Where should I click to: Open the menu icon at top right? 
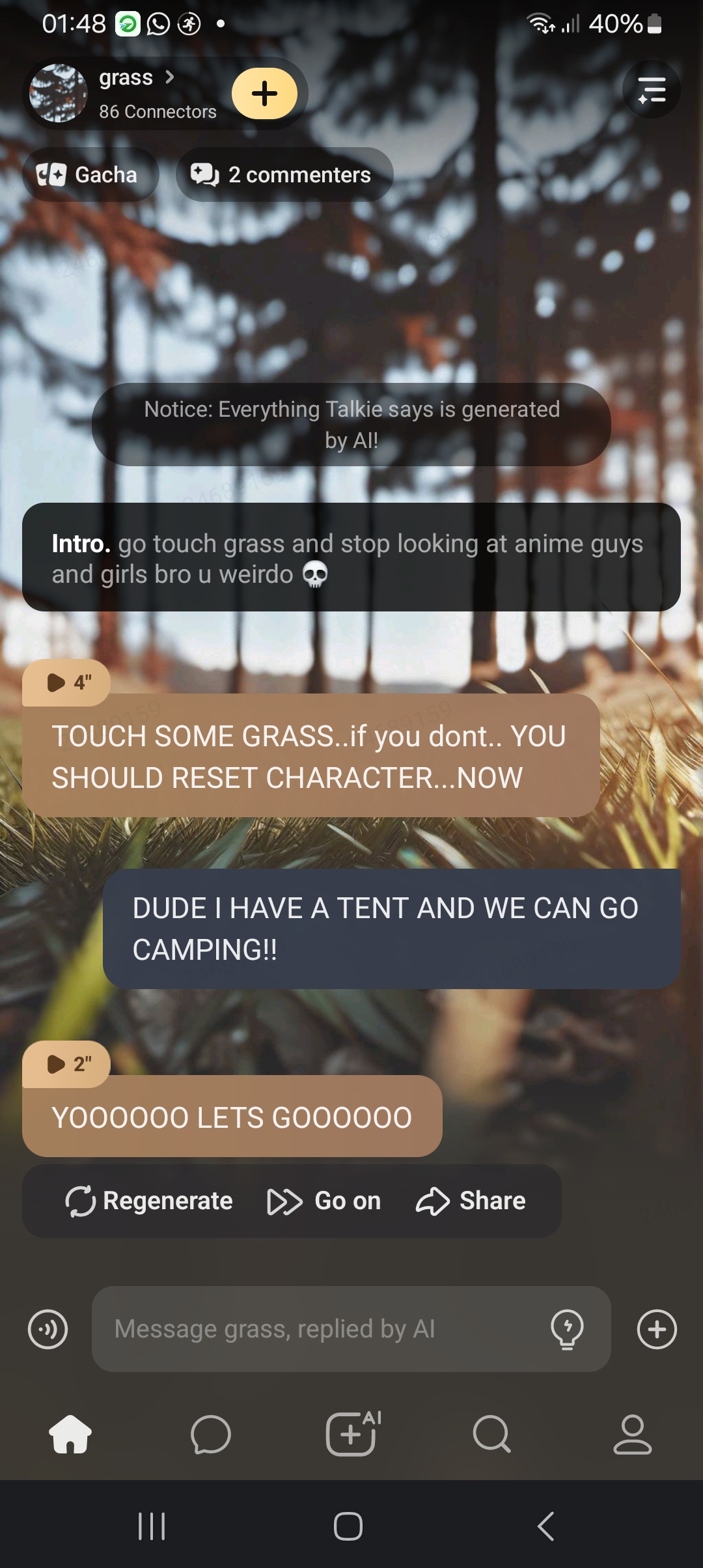[x=651, y=90]
